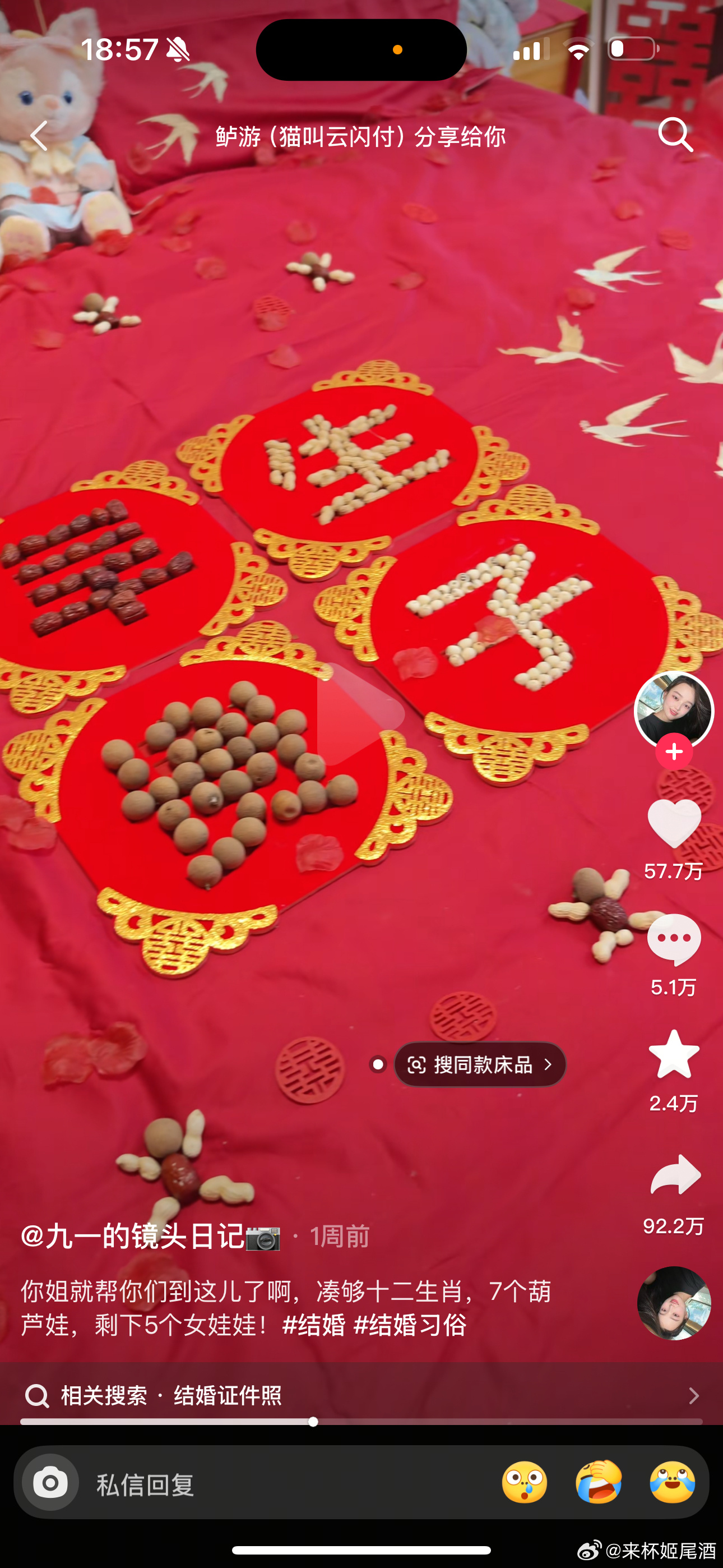The height and width of the screenshot is (1568, 723).
Task: Open @九一的镜头日记 username link
Action: 133,1235
